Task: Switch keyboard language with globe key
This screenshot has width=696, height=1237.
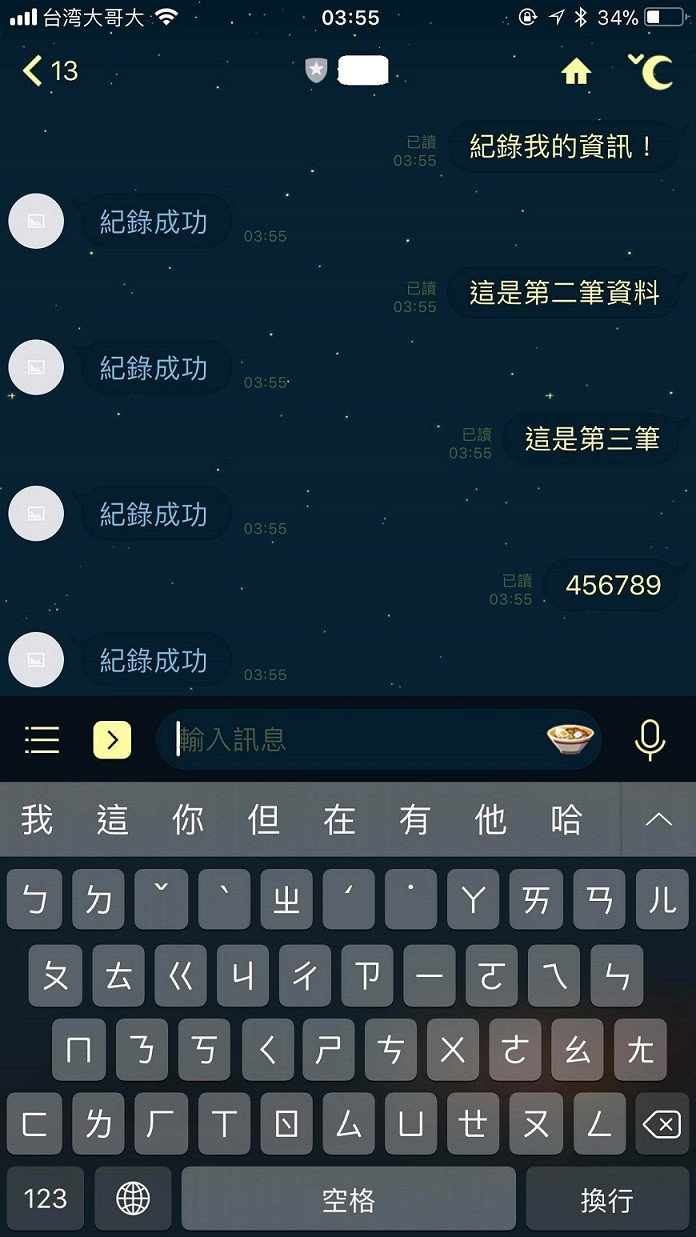Action: coord(133,1199)
